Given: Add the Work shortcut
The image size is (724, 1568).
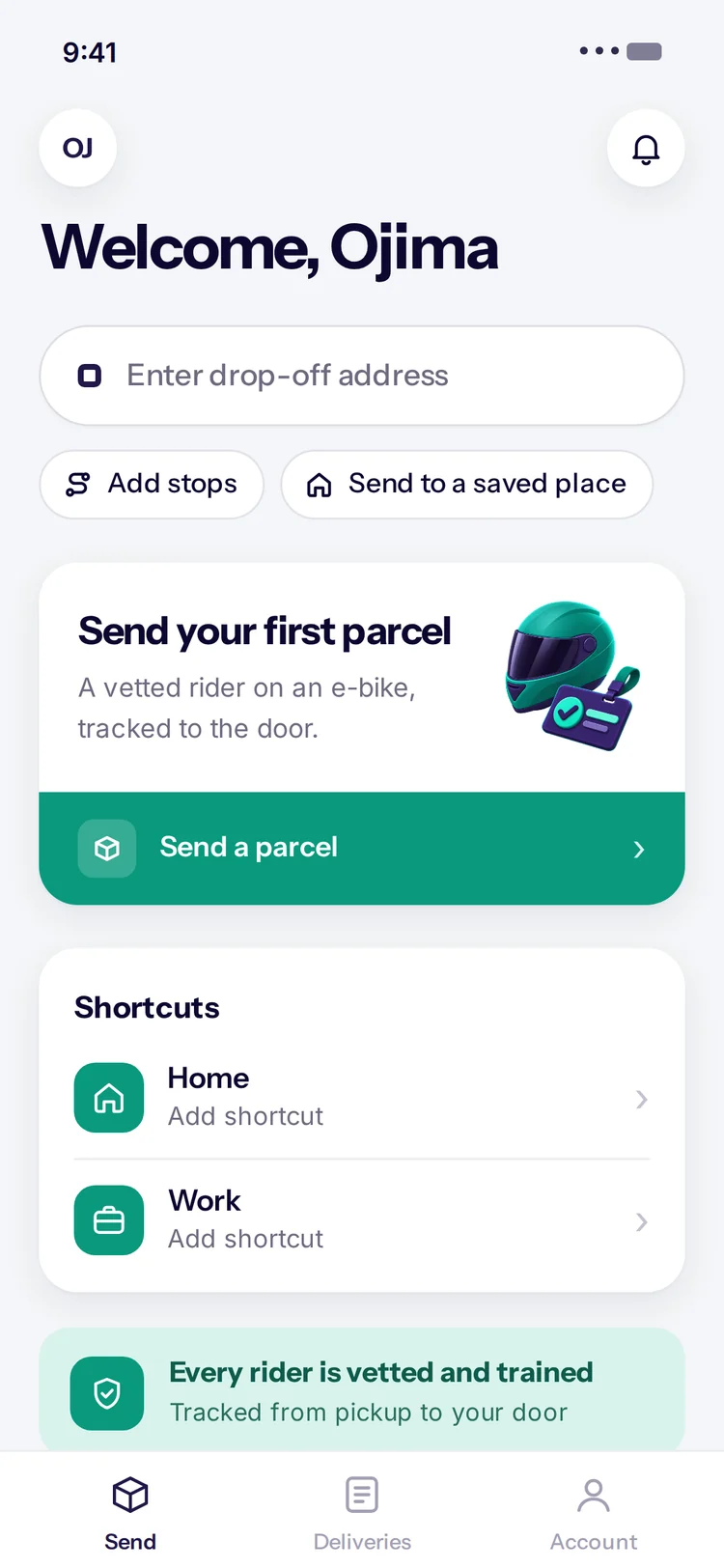Looking at the screenshot, I should [x=362, y=1220].
